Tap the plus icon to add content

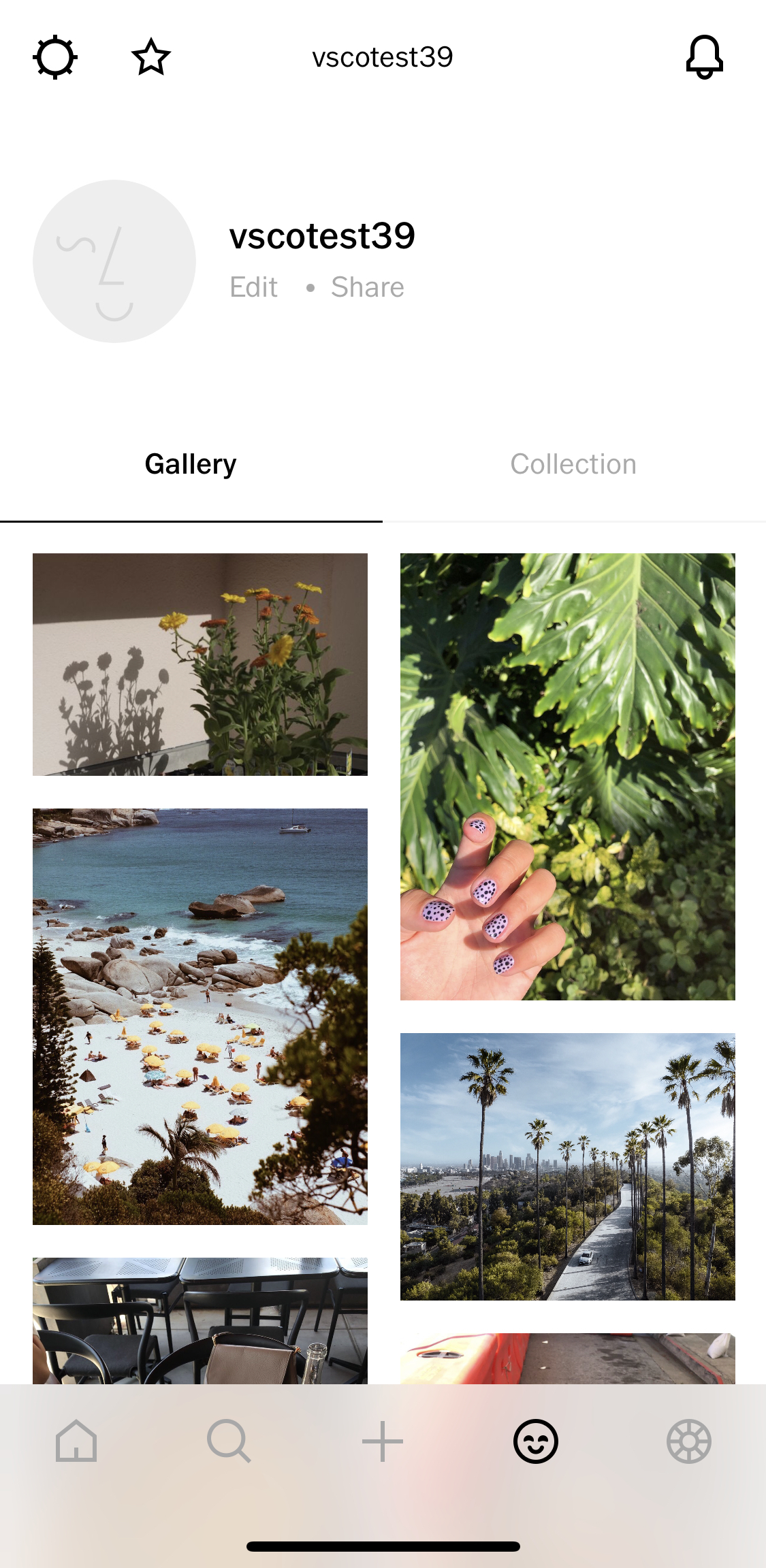coord(383,1441)
